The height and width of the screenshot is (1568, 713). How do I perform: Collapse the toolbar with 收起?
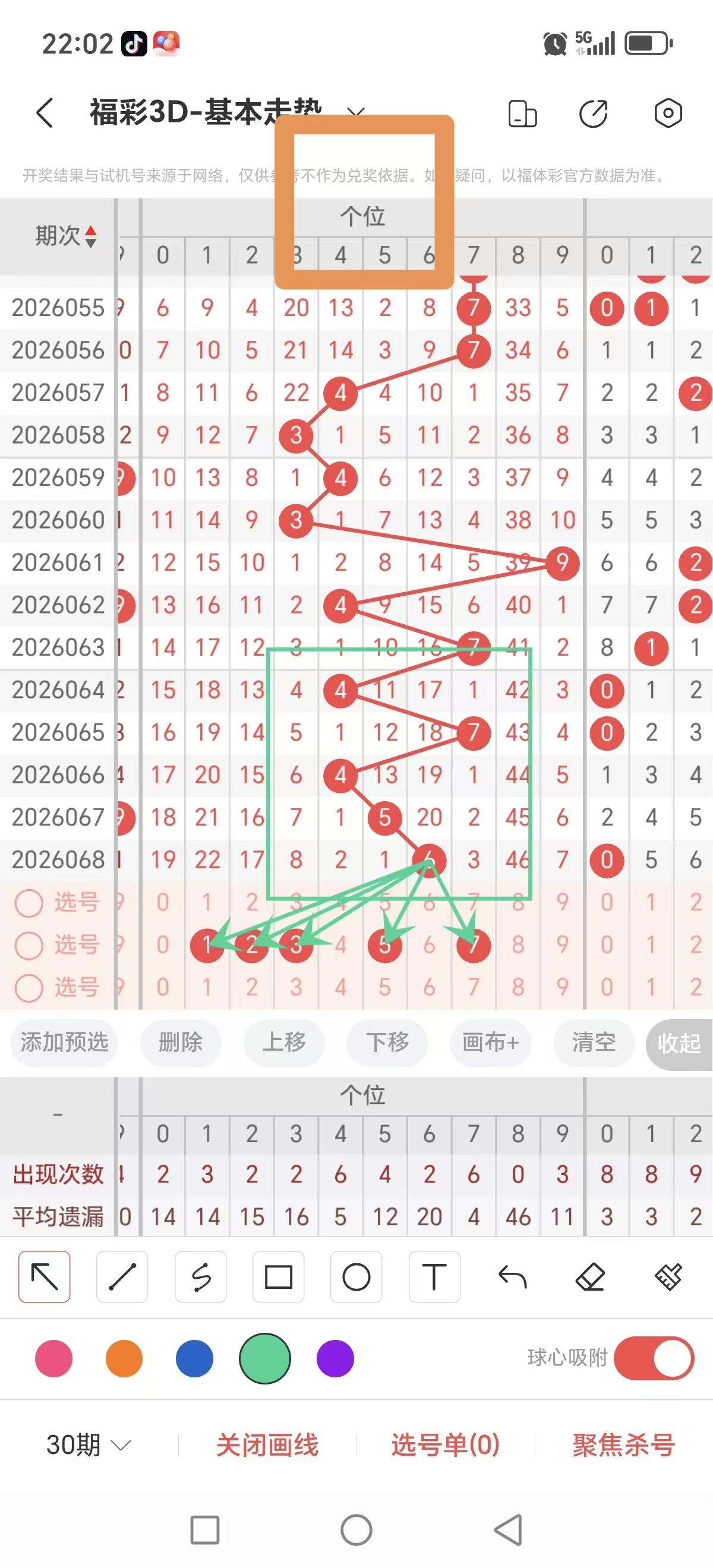point(680,1044)
